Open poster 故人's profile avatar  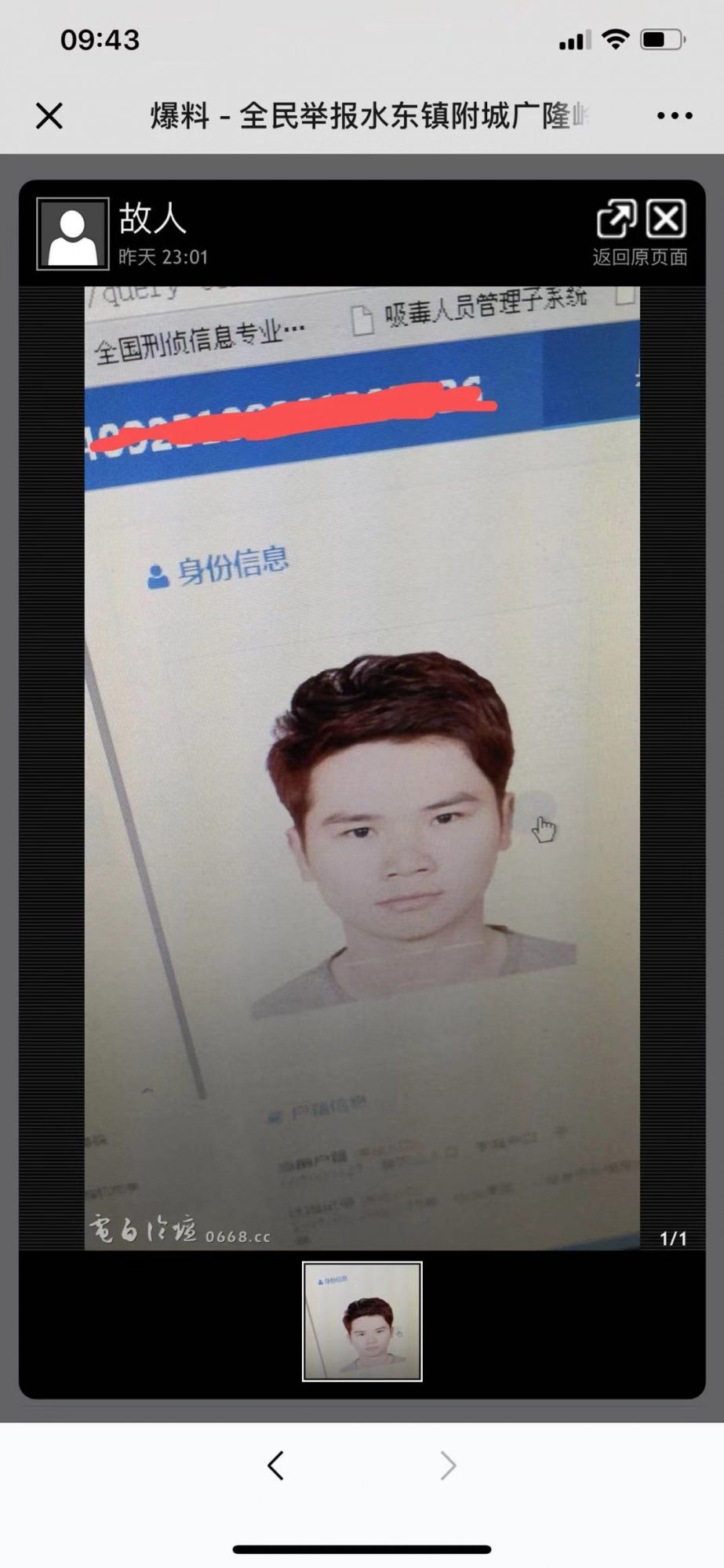pos(73,234)
